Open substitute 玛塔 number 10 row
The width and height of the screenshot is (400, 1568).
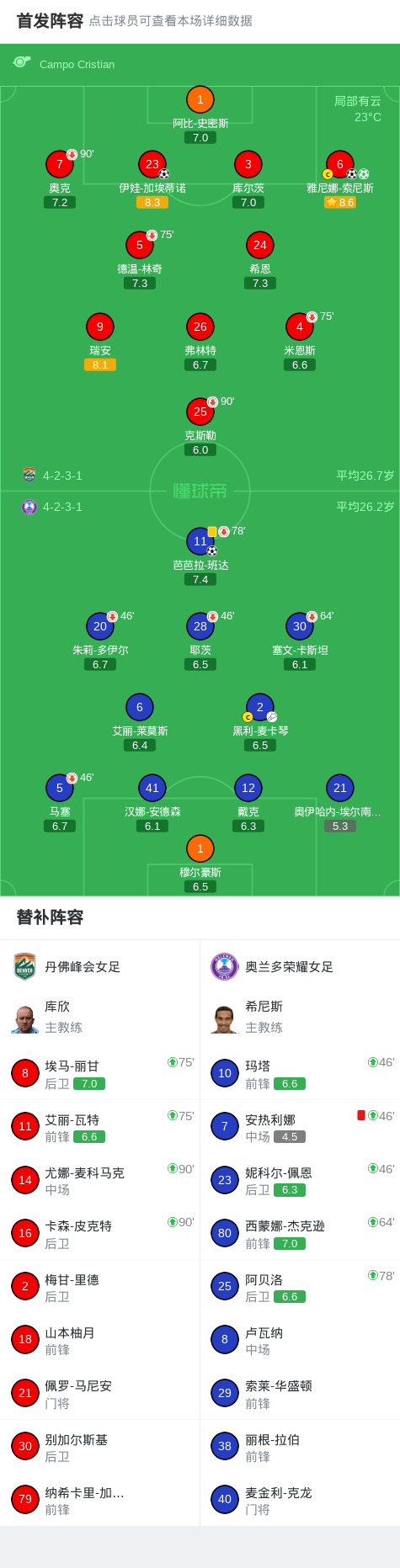pos(300,1073)
